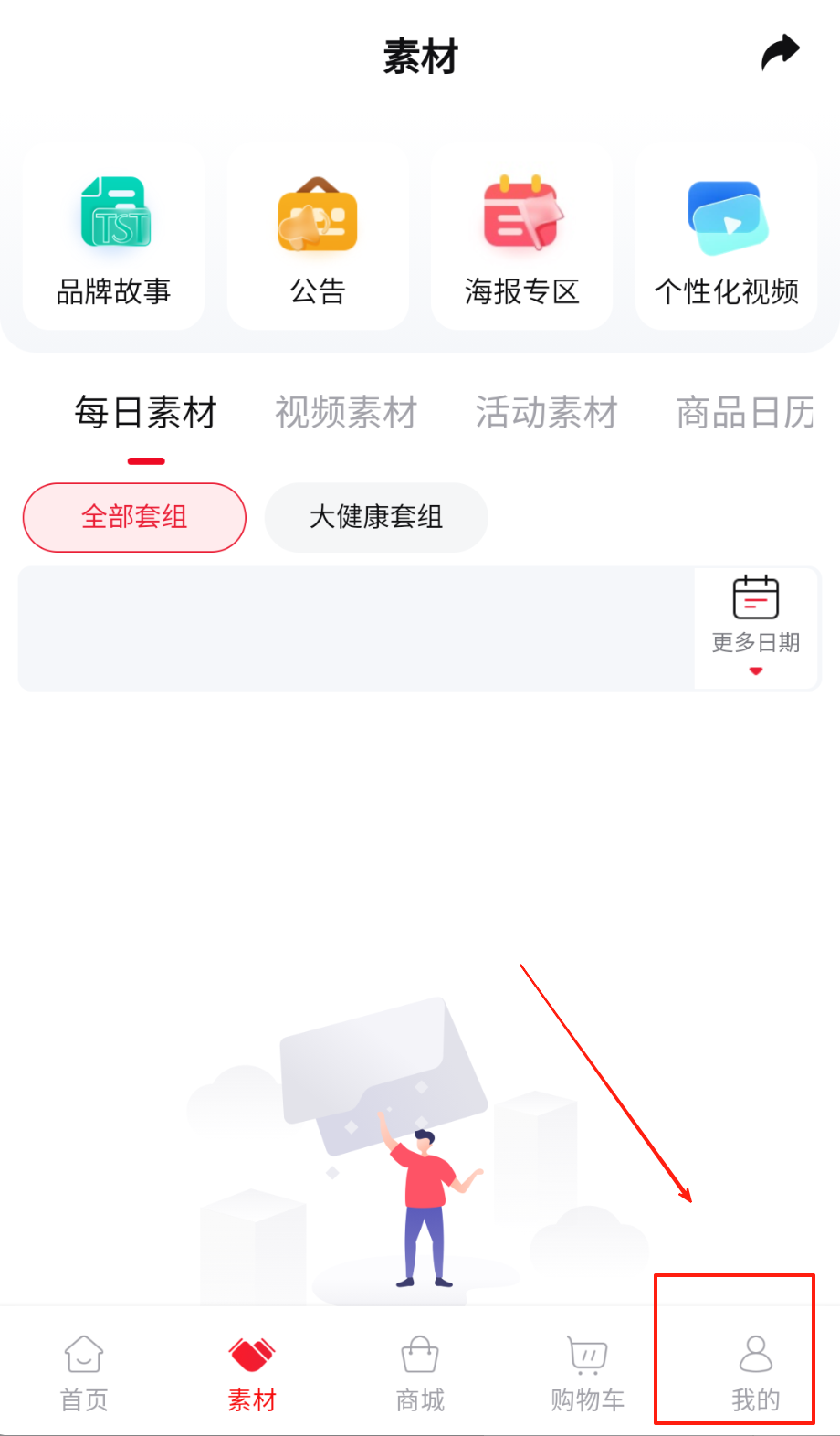Open 商城 in bottom navigation
This screenshot has width=840, height=1436.
coord(420,1372)
